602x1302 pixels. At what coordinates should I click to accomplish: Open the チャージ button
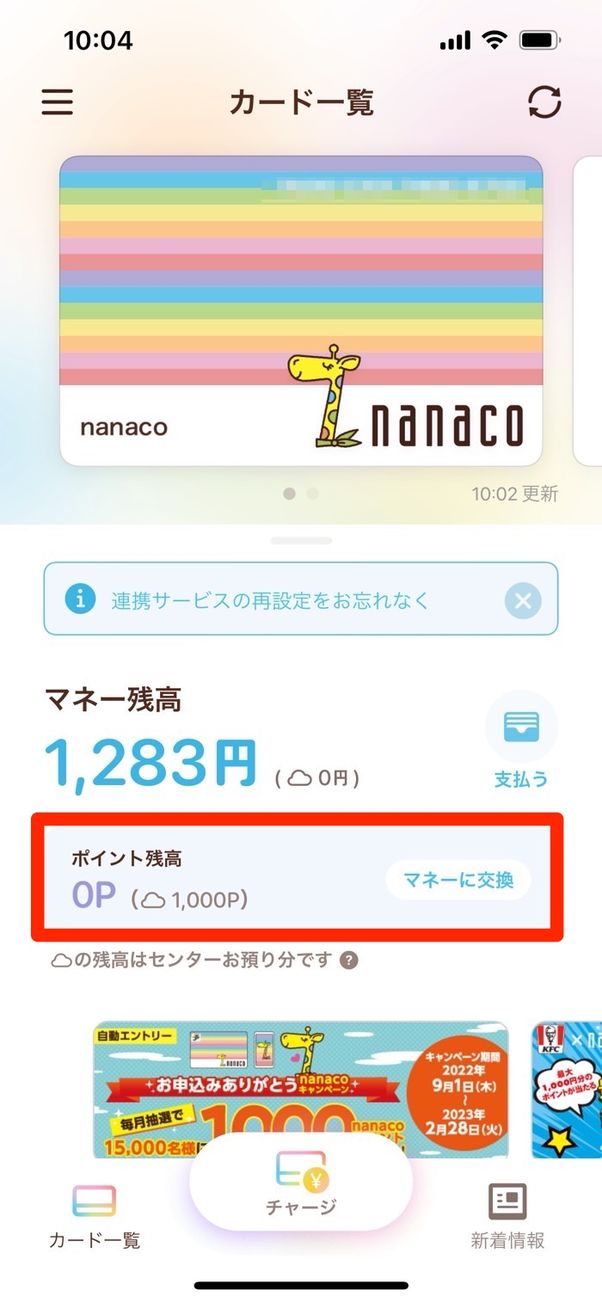click(x=301, y=1184)
